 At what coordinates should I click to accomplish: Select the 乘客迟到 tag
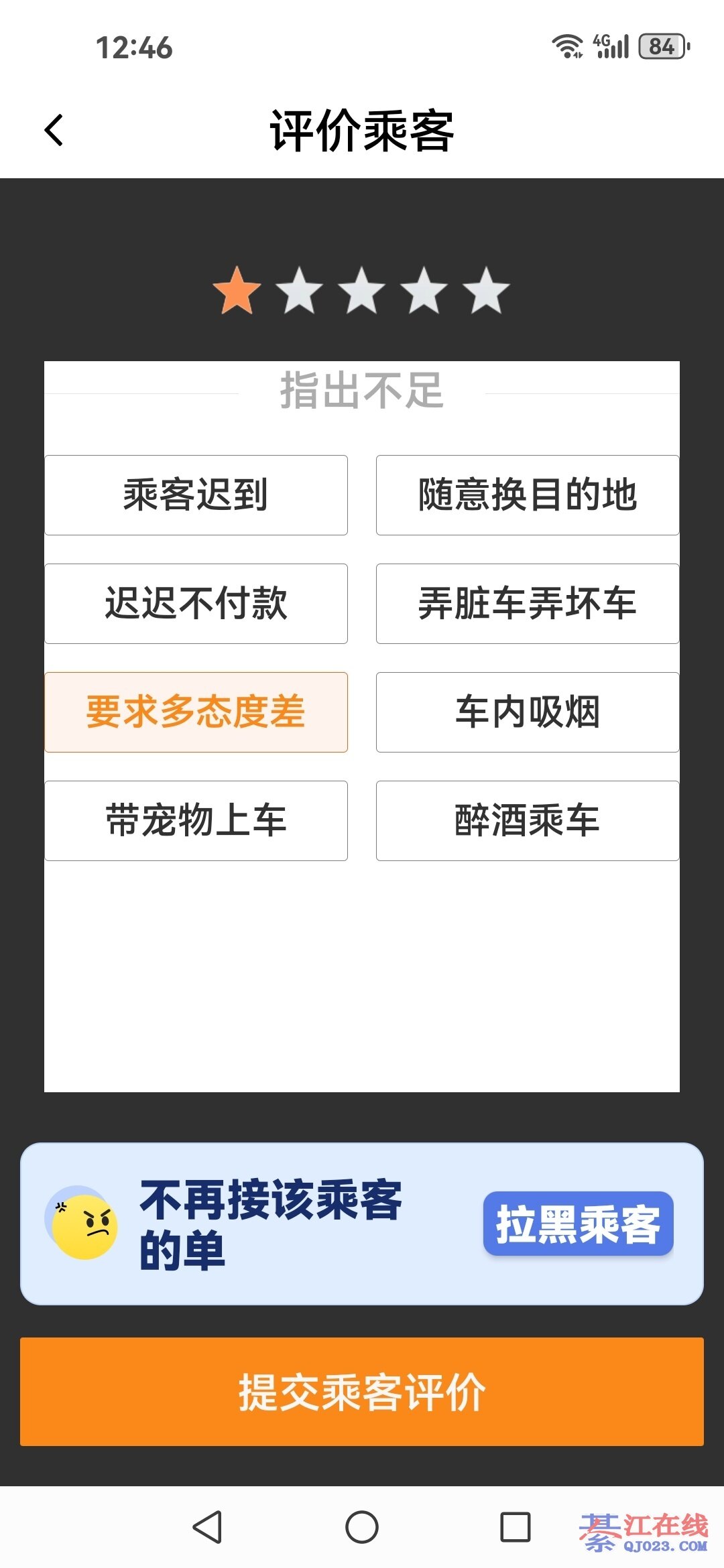click(196, 495)
